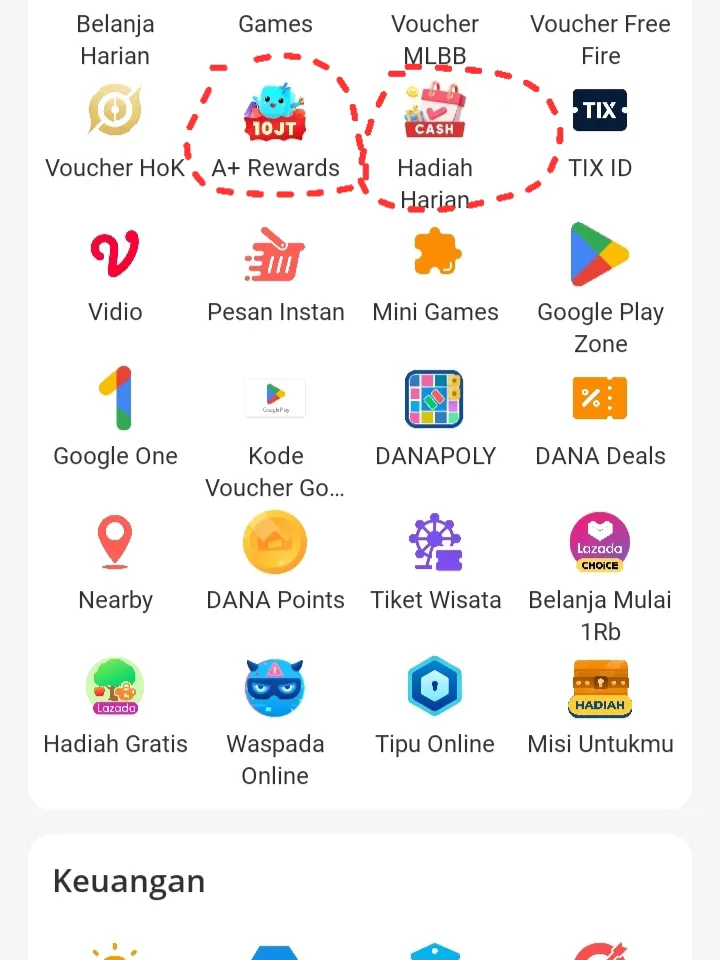Launch TIX ID
The image size is (720, 960).
pos(600,112)
